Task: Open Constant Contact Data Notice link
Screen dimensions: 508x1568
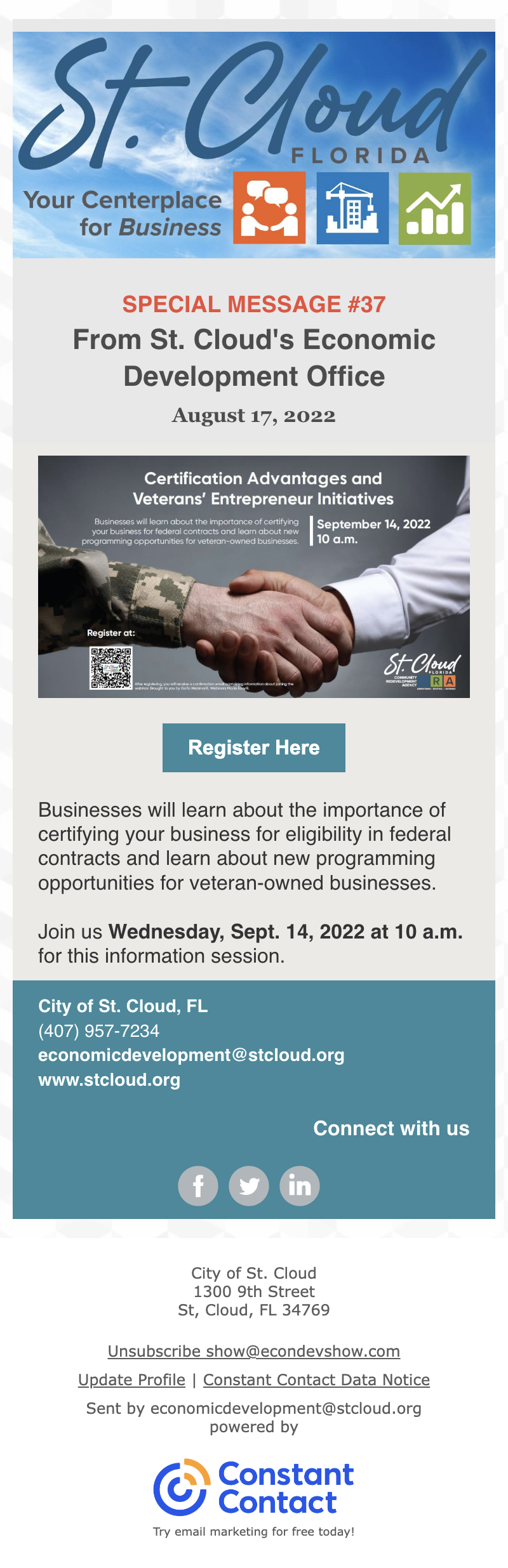Action: click(x=316, y=1380)
